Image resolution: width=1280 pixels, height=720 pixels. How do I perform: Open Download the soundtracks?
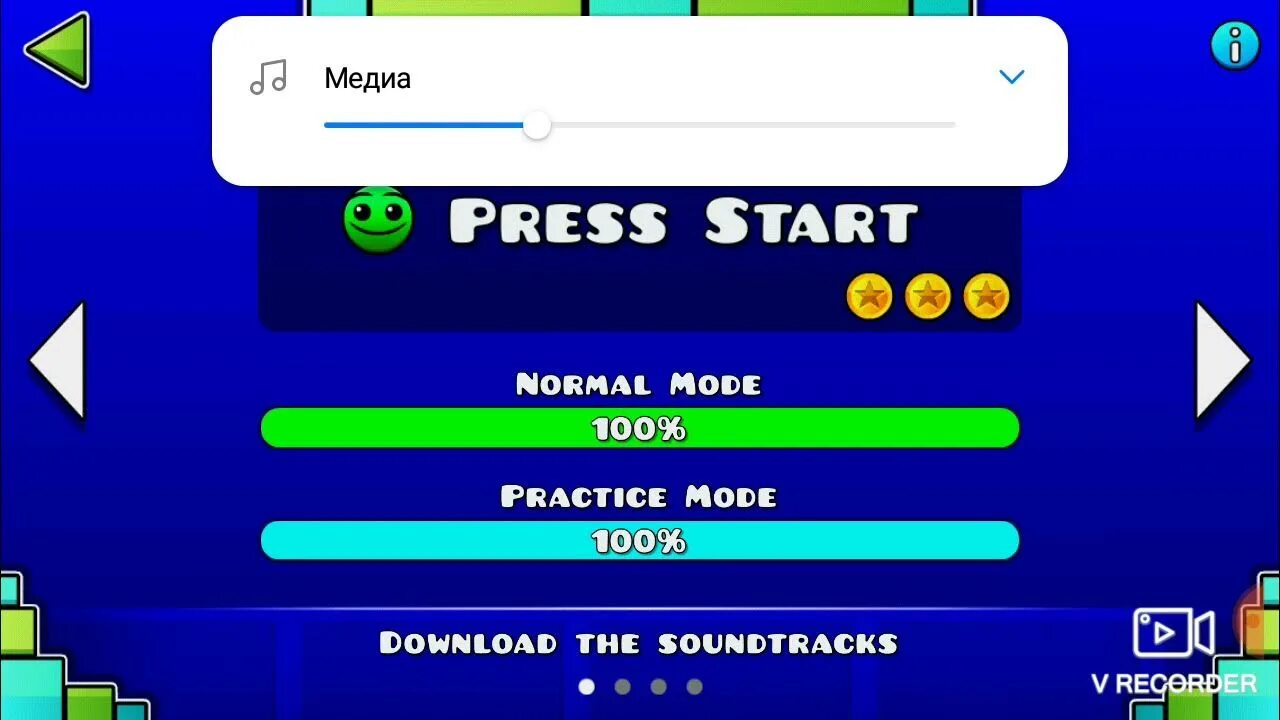pyautogui.click(x=638, y=643)
